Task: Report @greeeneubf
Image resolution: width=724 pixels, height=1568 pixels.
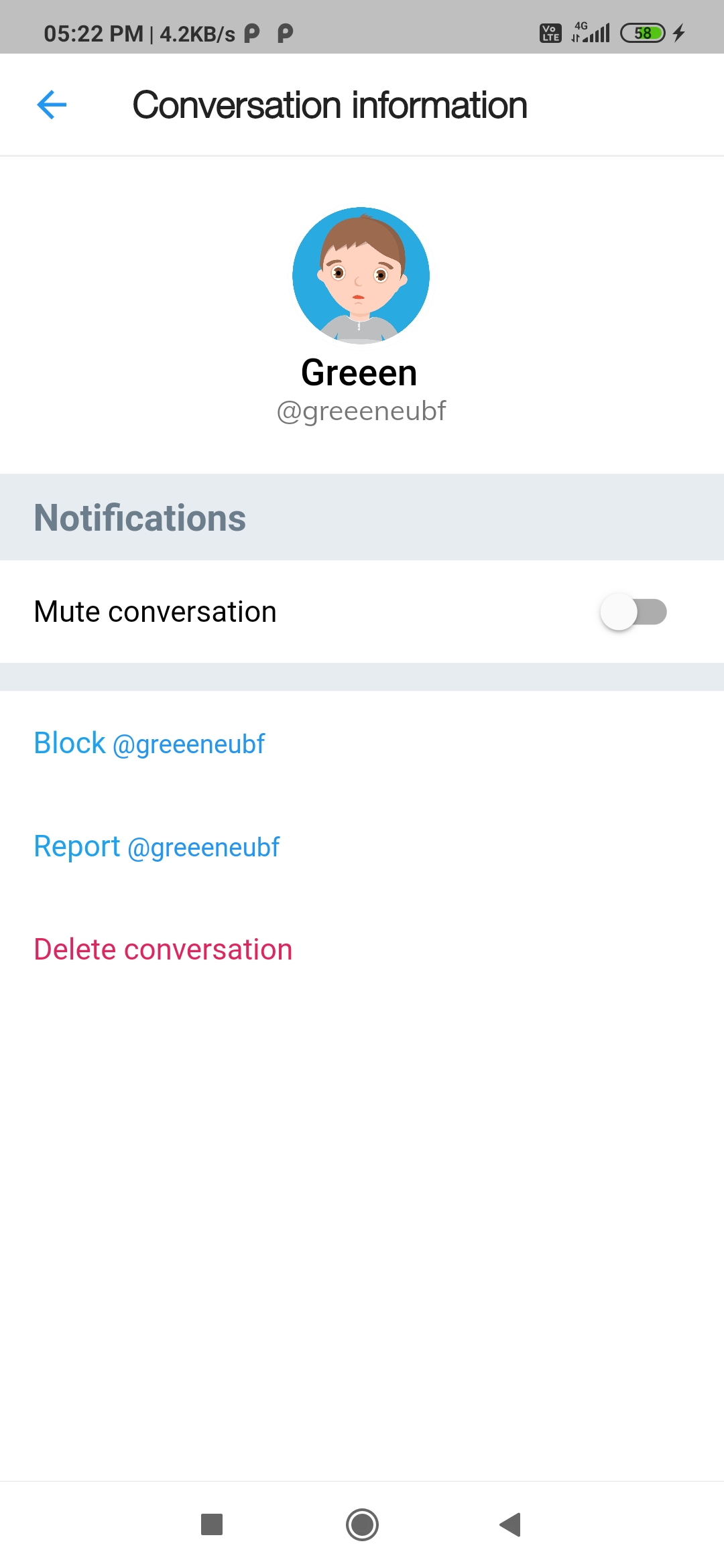Action: point(157,847)
